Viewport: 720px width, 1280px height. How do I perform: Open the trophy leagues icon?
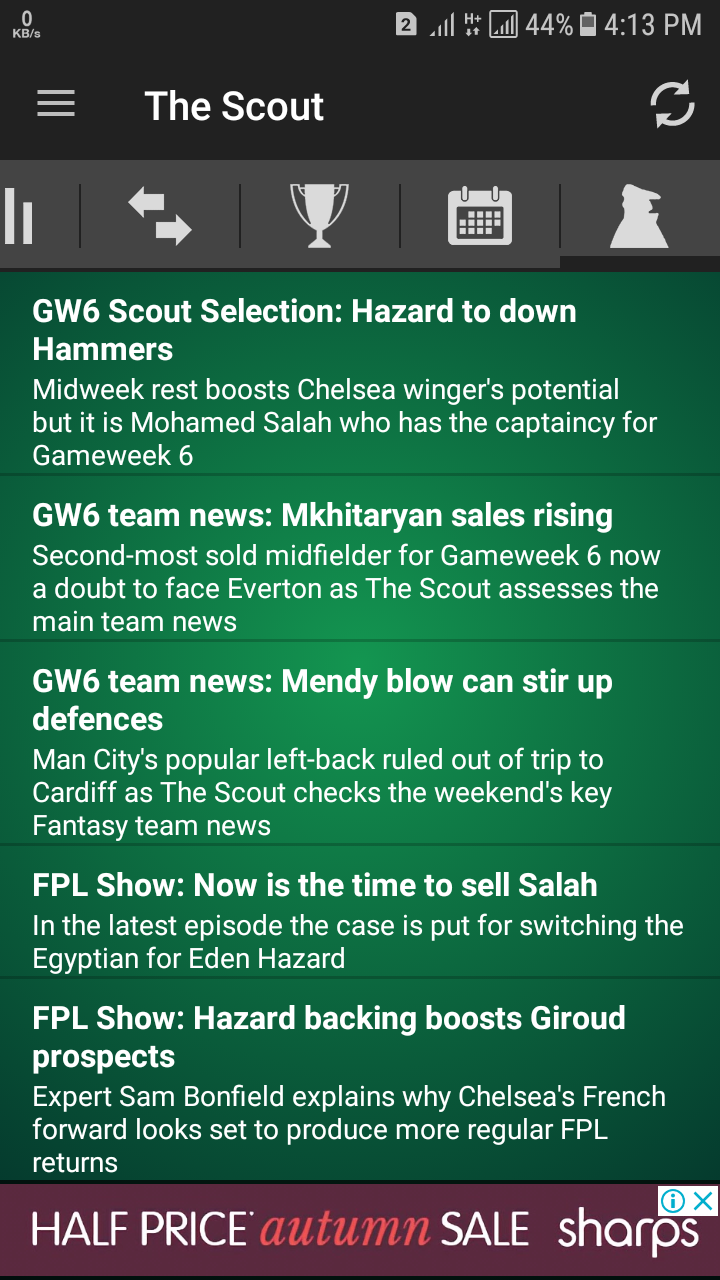(x=319, y=213)
